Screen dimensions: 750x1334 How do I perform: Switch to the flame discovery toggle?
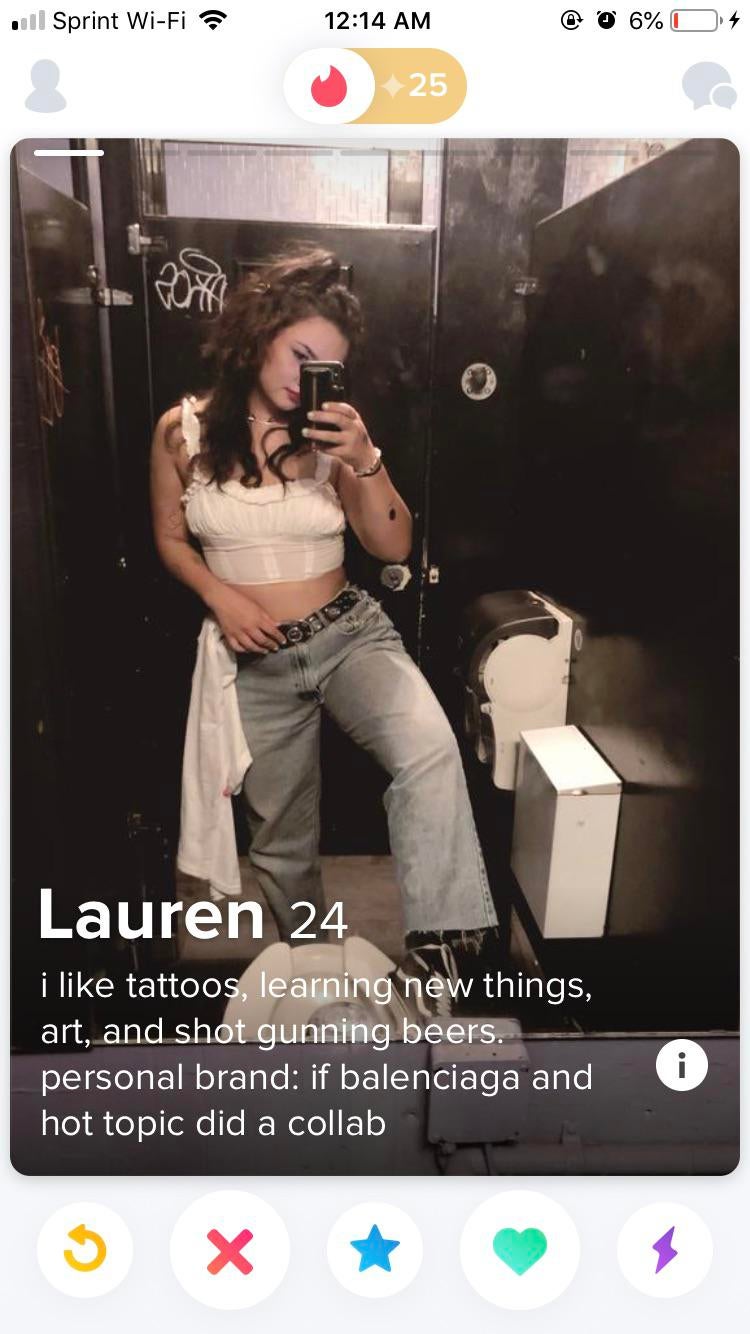[x=329, y=87]
